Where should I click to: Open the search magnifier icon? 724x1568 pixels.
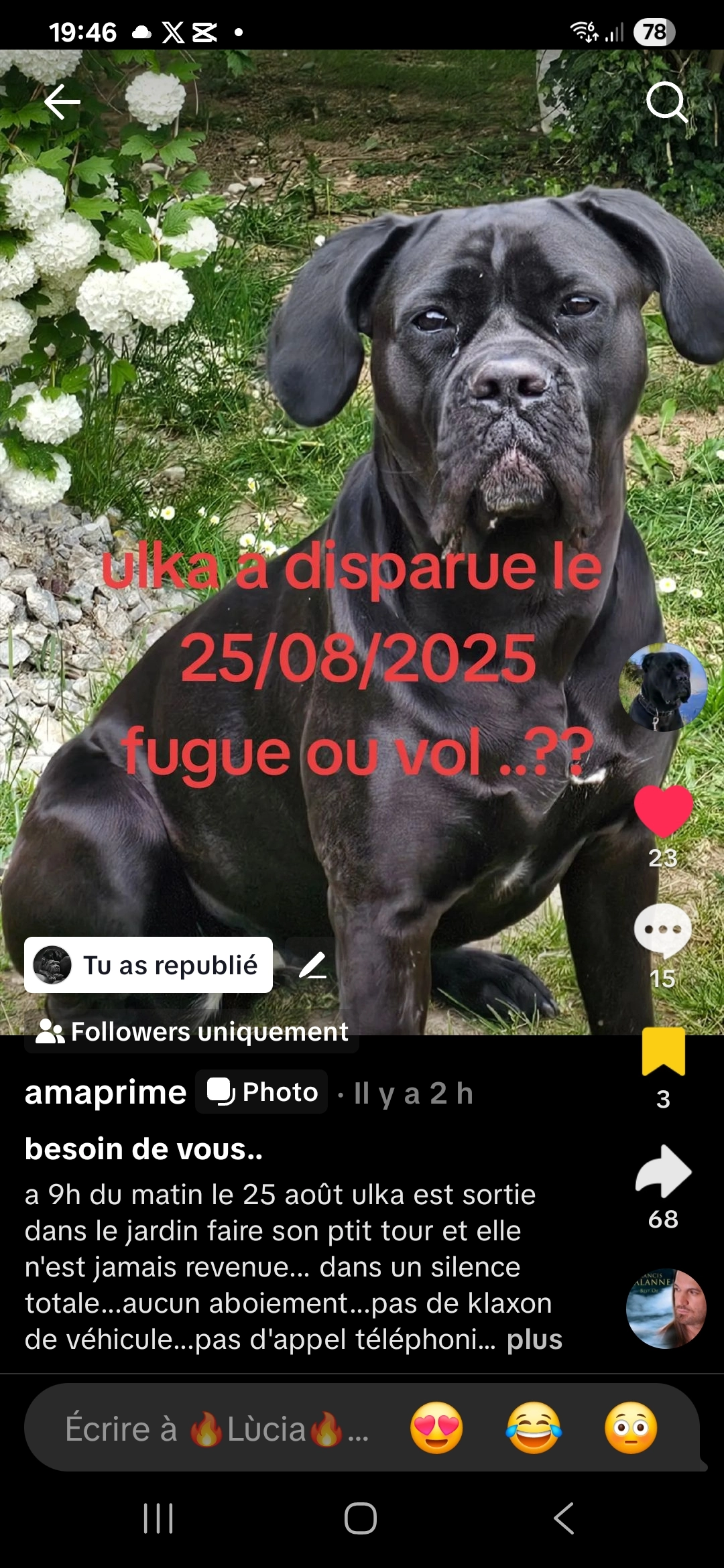click(x=666, y=102)
